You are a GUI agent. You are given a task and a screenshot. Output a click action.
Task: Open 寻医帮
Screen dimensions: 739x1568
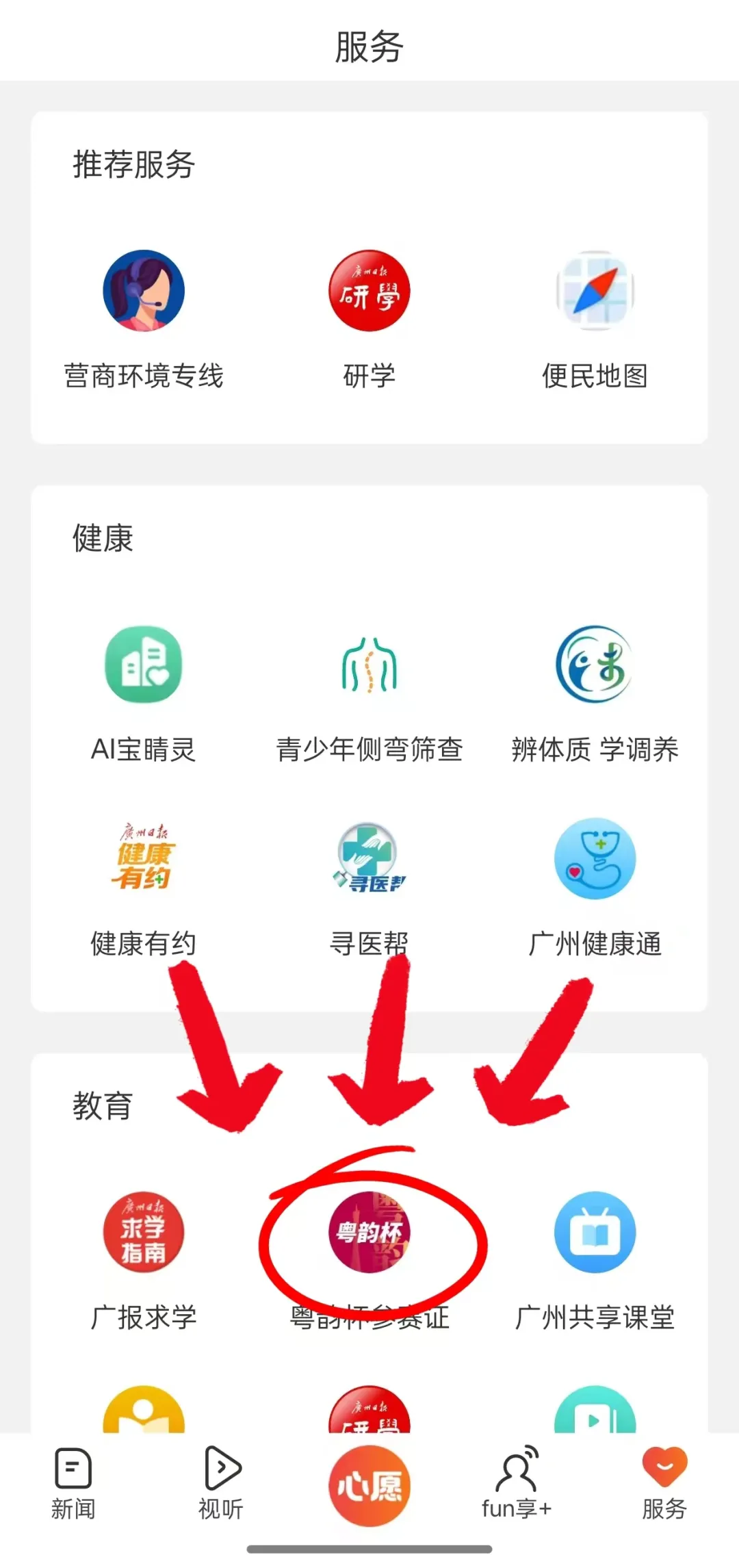click(369, 859)
